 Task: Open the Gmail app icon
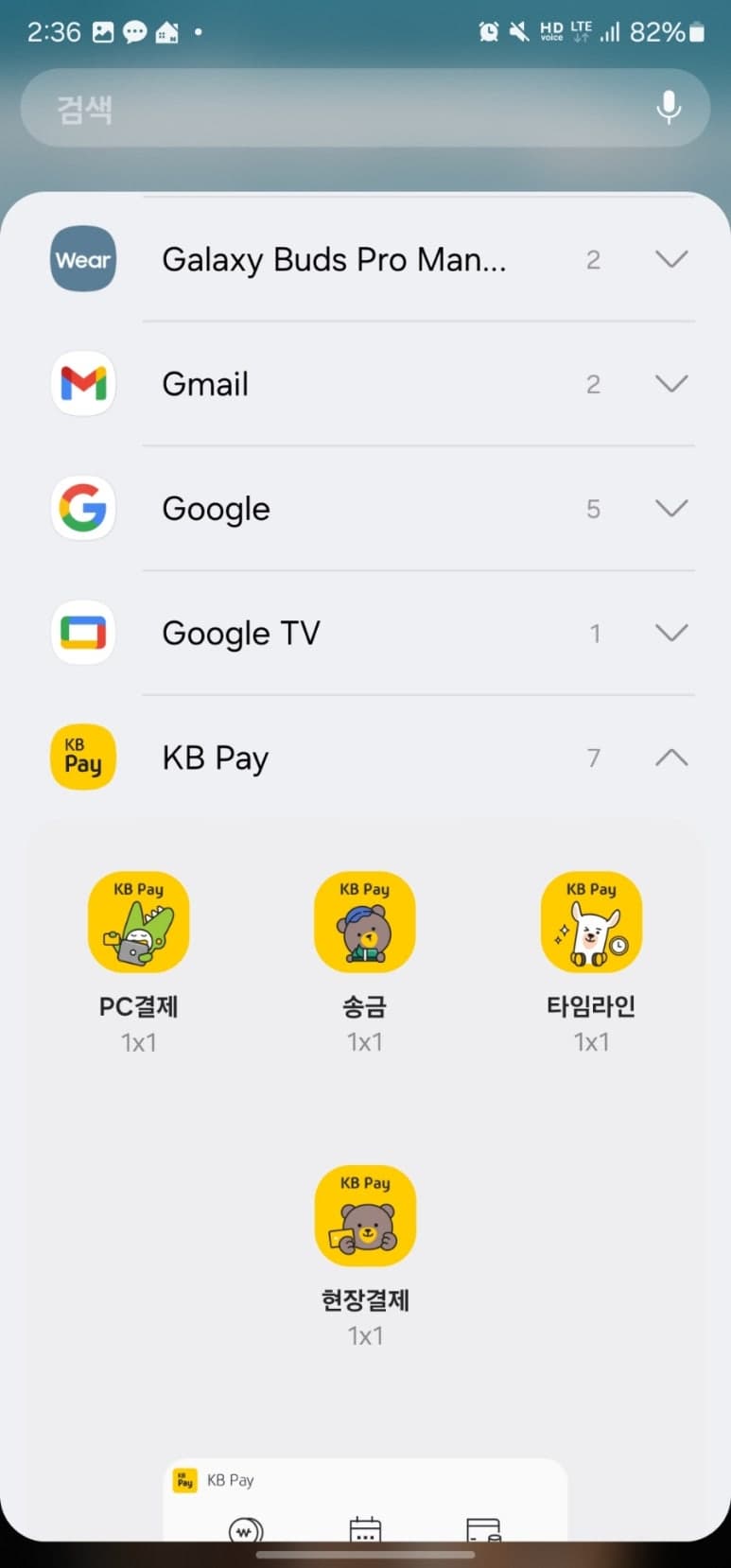point(82,384)
